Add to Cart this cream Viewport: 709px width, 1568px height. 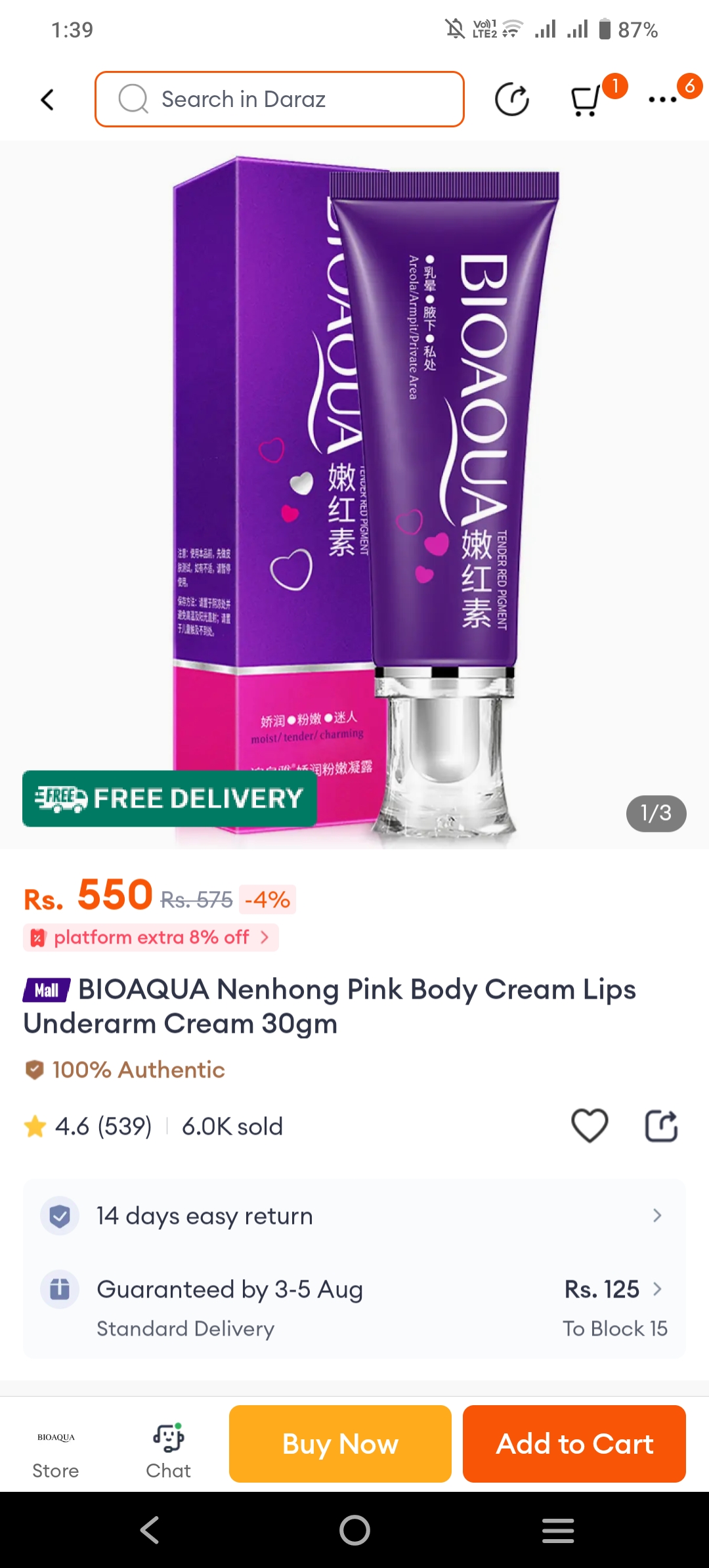(574, 1444)
